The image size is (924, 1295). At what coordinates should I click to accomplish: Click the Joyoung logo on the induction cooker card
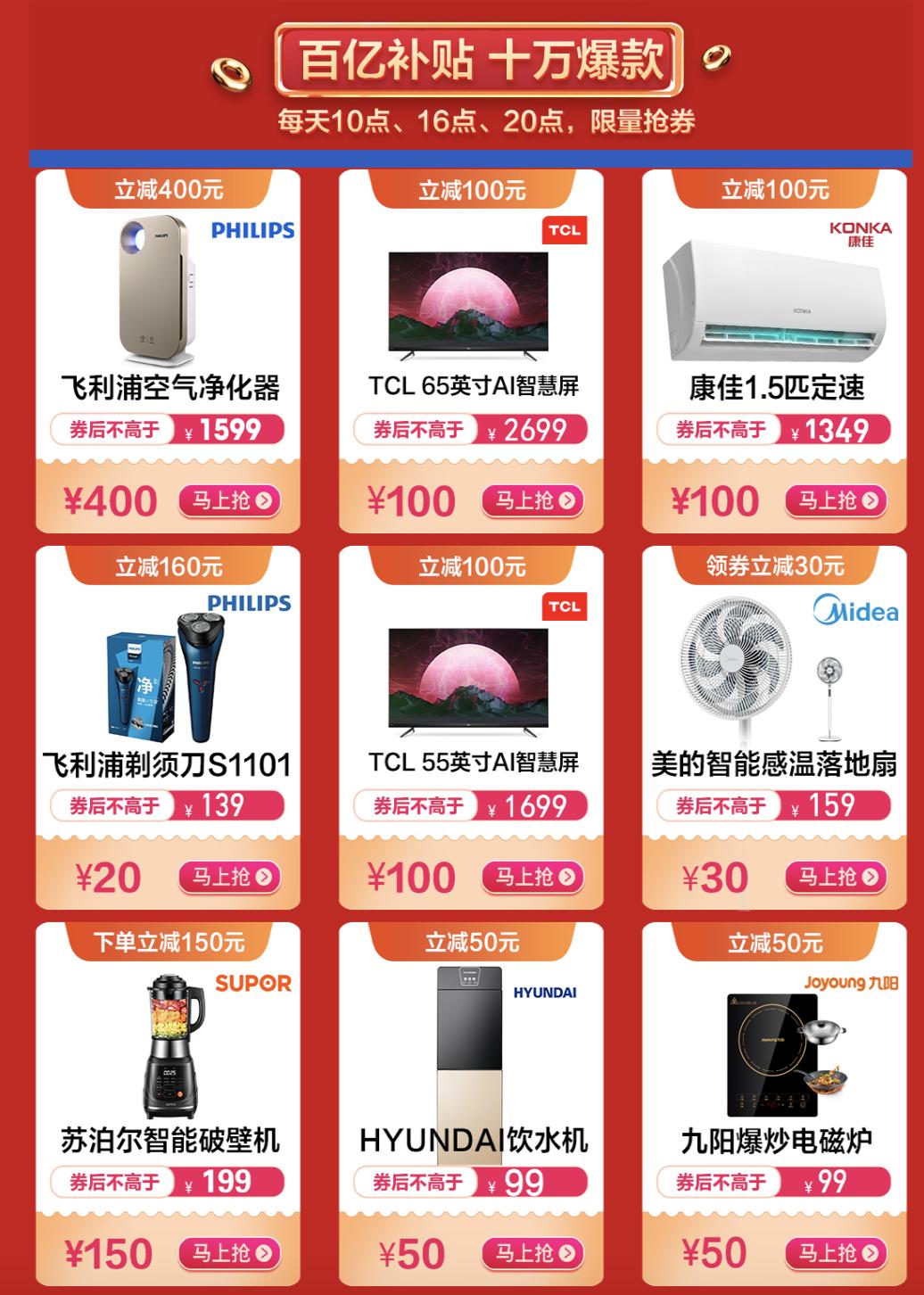point(850,980)
